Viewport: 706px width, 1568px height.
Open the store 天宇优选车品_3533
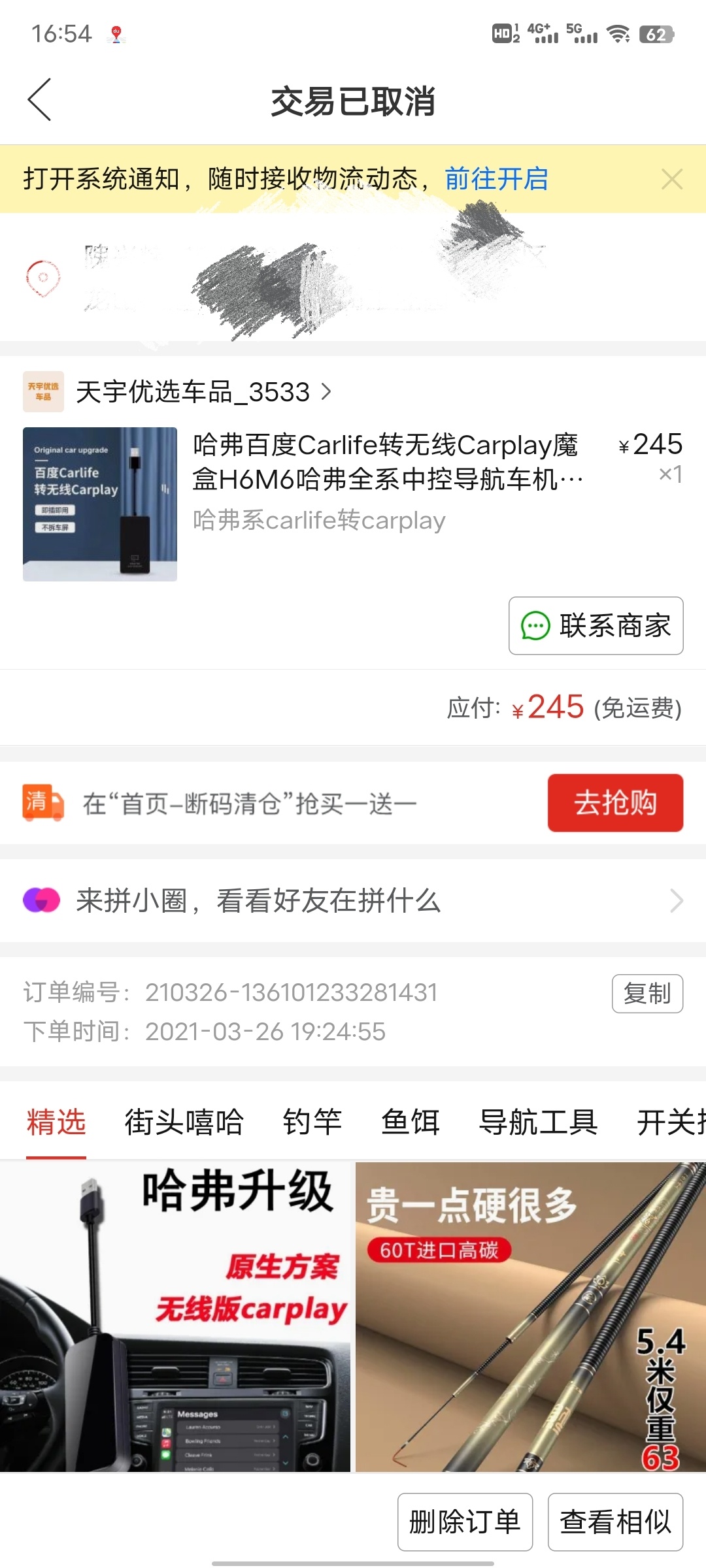coord(193,392)
